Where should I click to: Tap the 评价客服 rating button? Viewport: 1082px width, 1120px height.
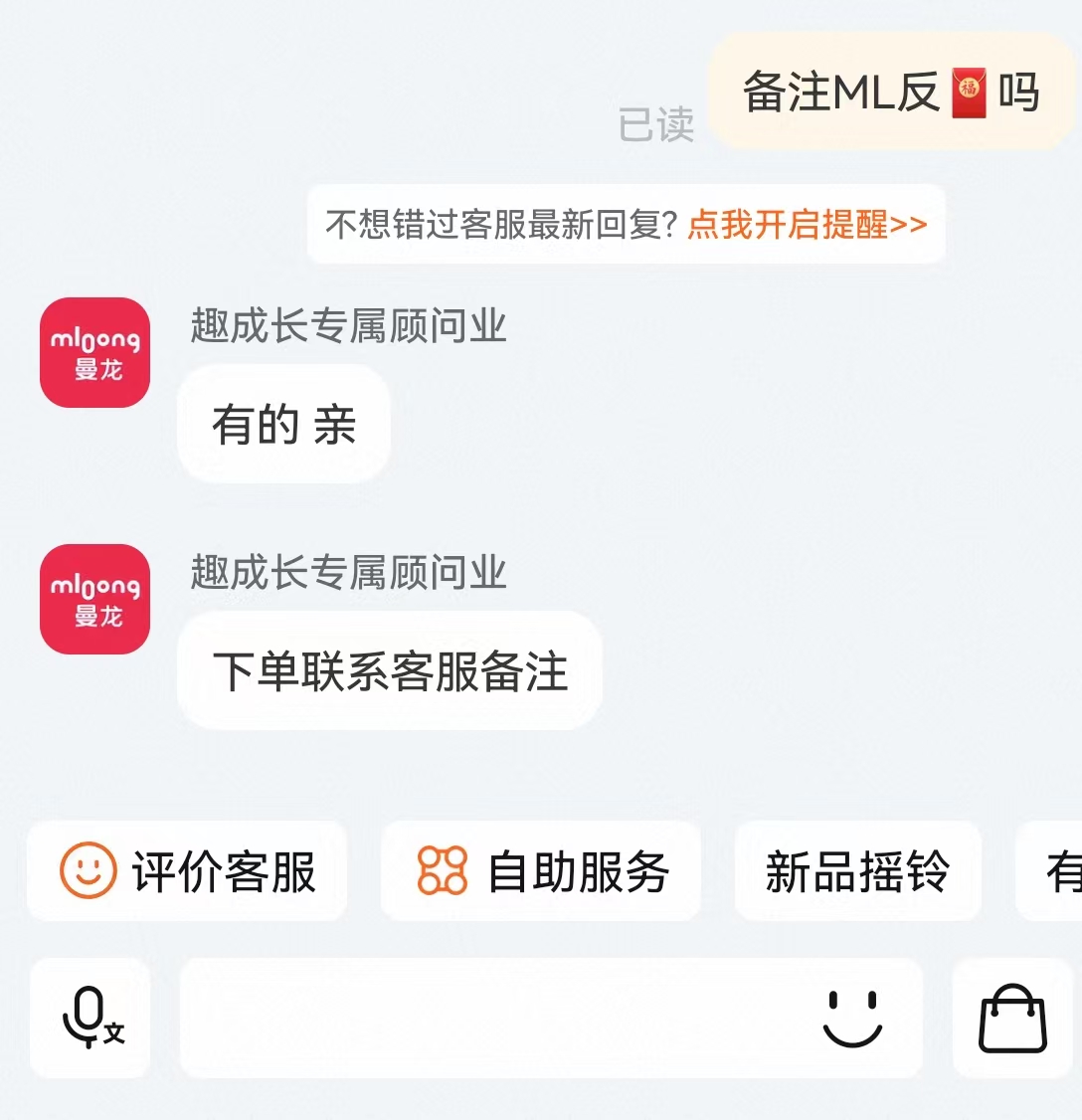click(185, 870)
